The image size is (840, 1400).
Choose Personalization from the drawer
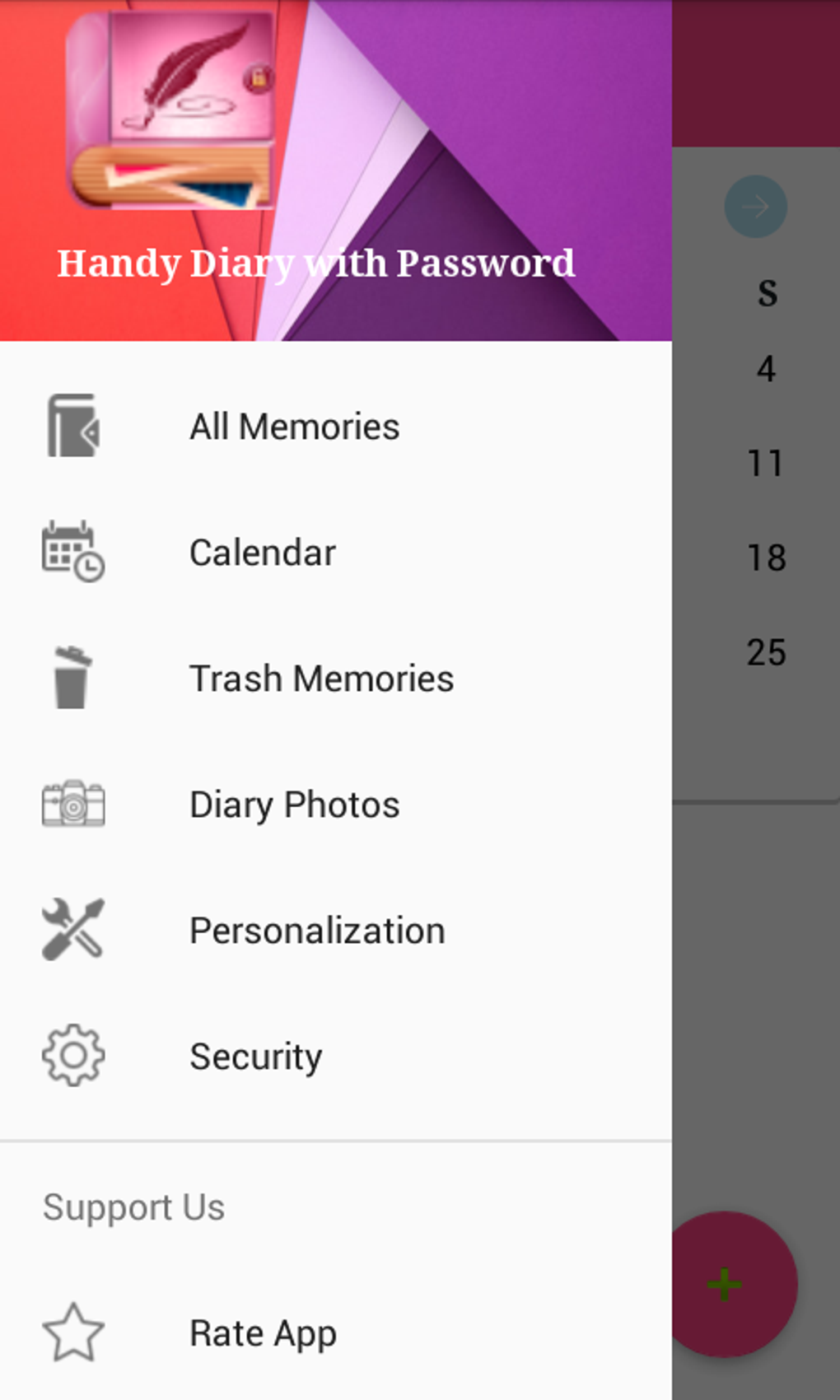316,931
